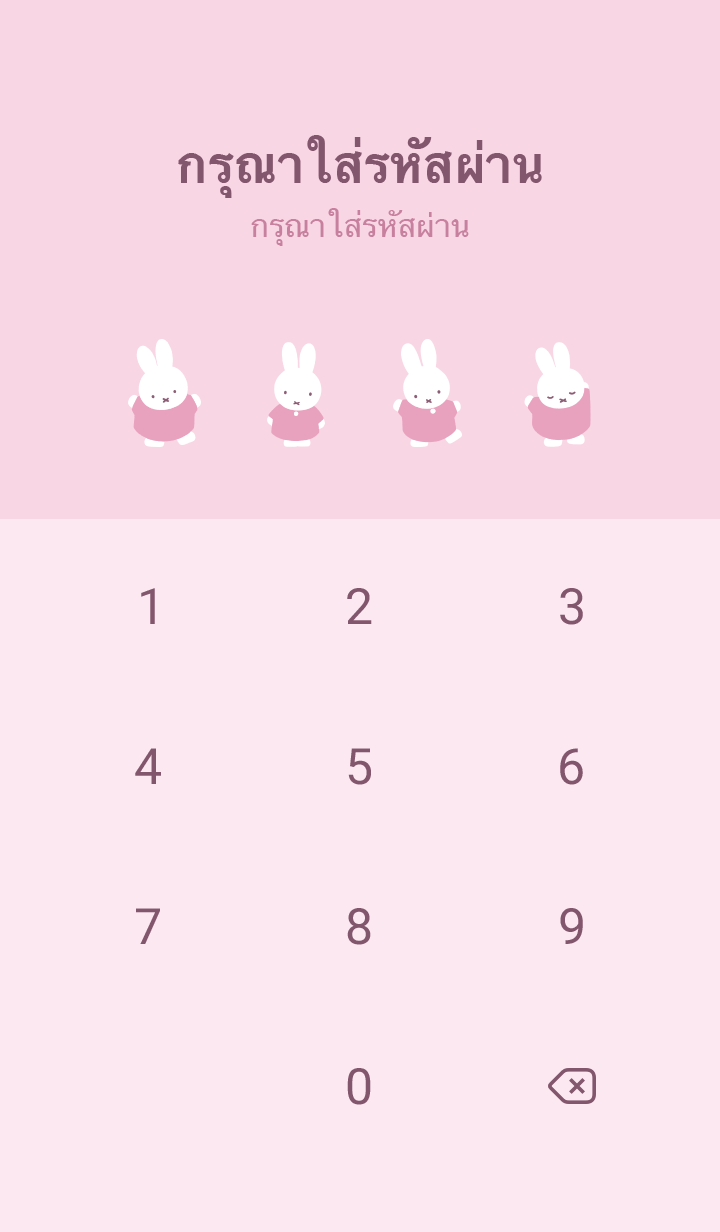Tap digit 6 on the keypad
This screenshot has width=720, height=1232.
(571, 767)
